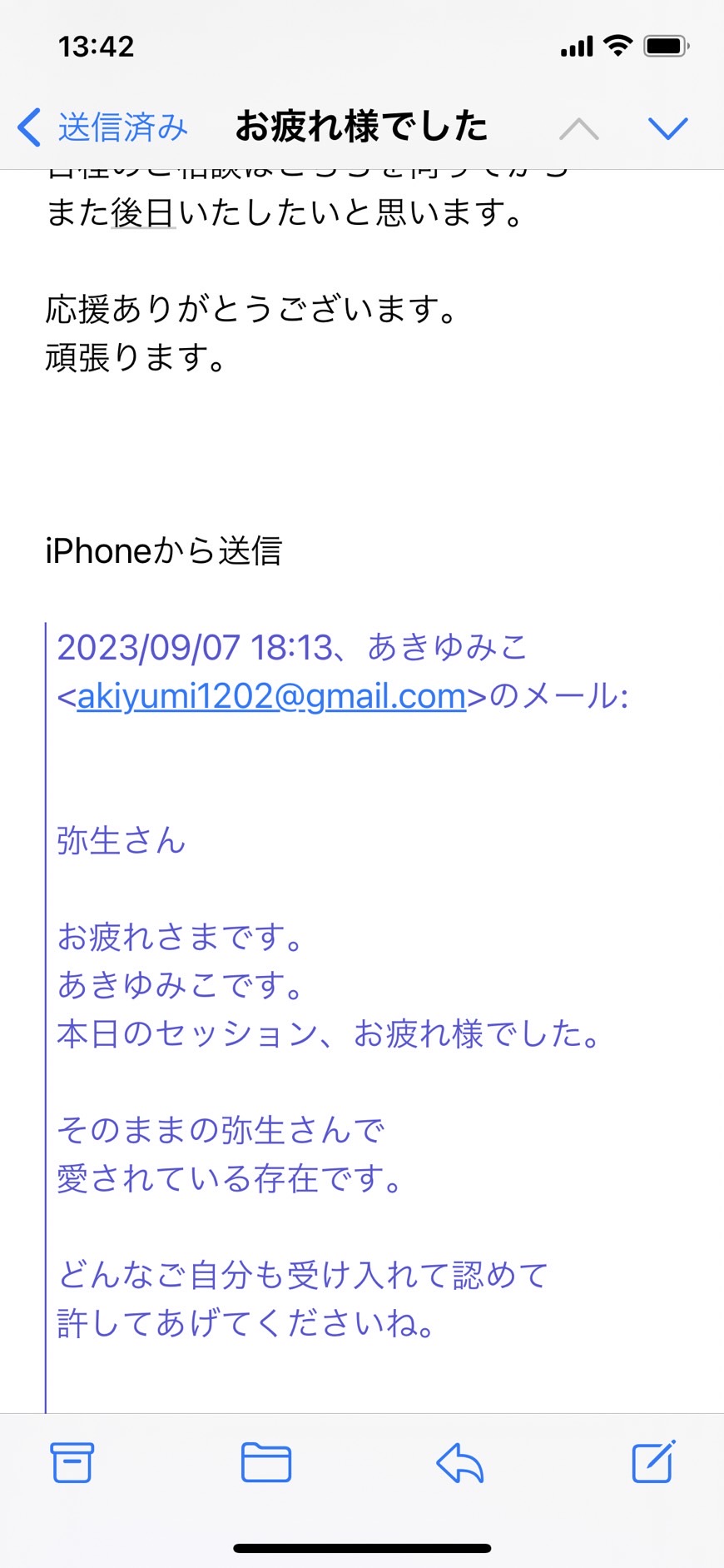Open the akiyumi1202@gmail.com email link

tap(271, 696)
